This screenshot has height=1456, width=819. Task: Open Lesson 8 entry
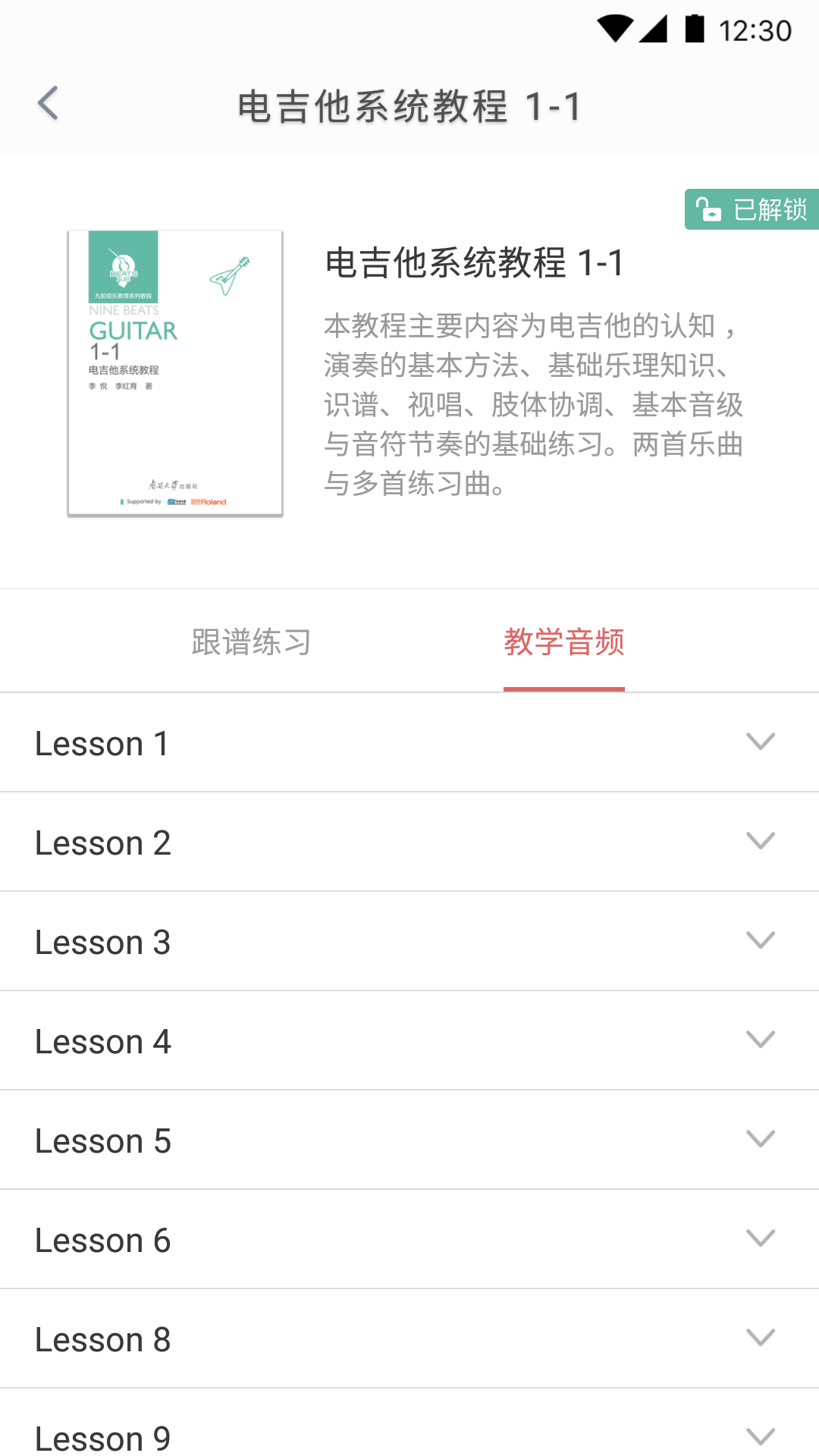tap(409, 1338)
